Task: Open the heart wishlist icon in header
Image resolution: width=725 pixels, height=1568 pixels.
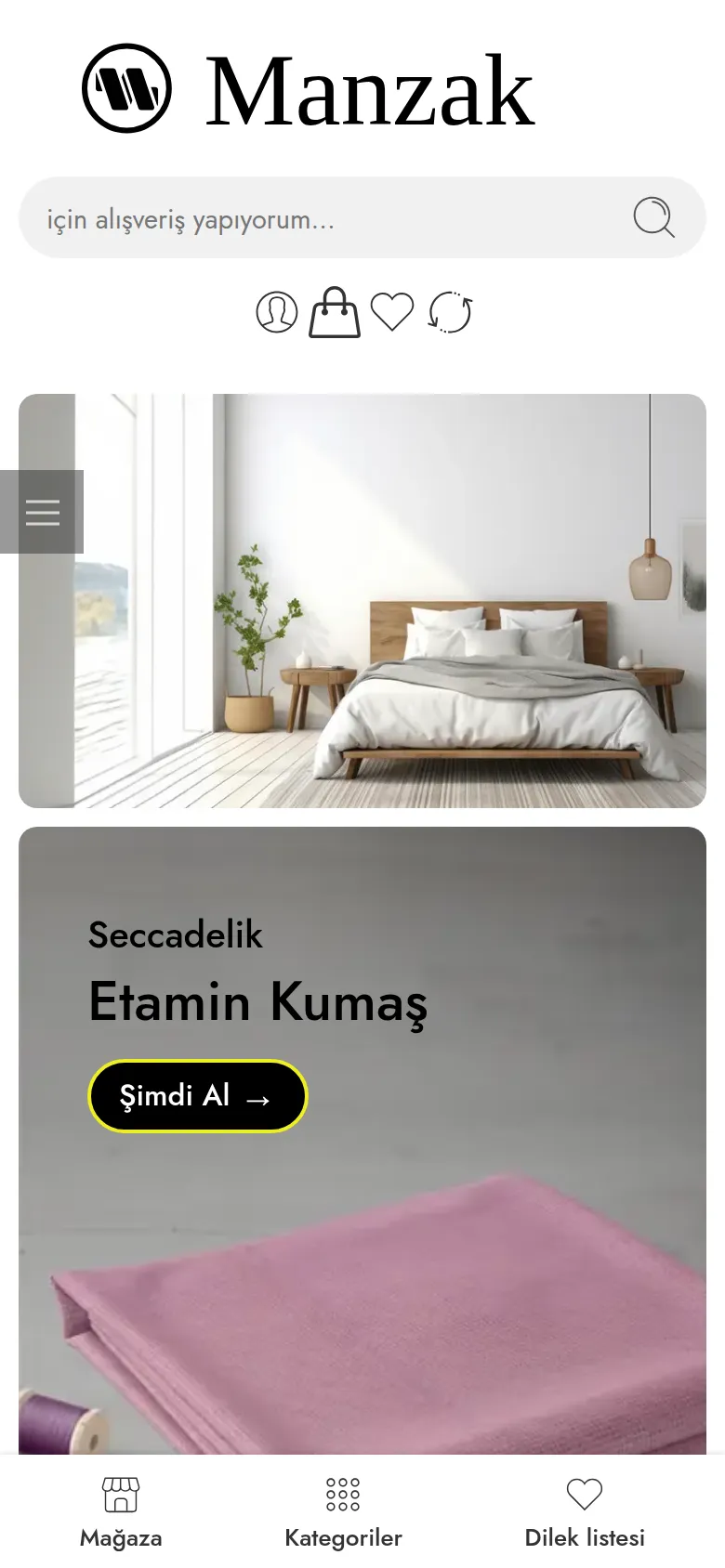Action: point(392,312)
